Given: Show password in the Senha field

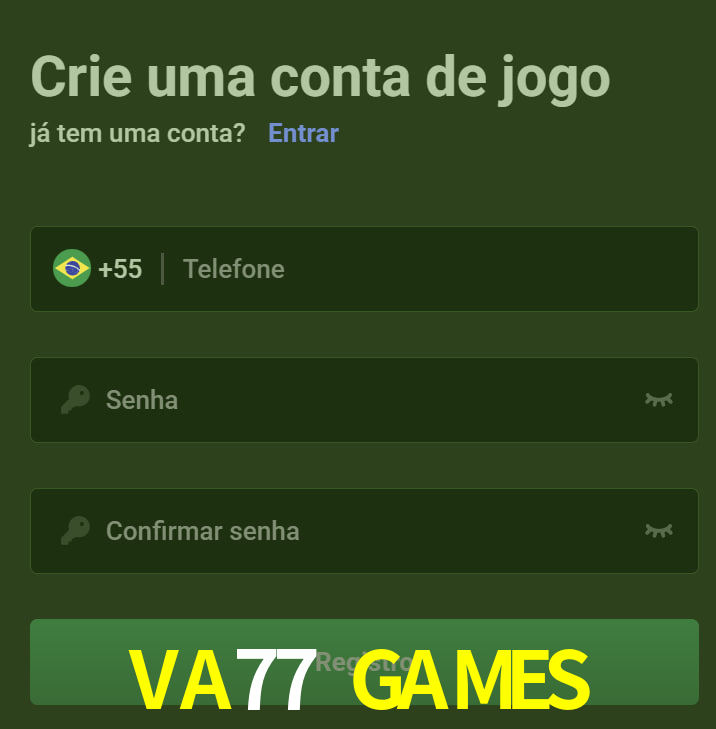Looking at the screenshot, I should 658,400.
